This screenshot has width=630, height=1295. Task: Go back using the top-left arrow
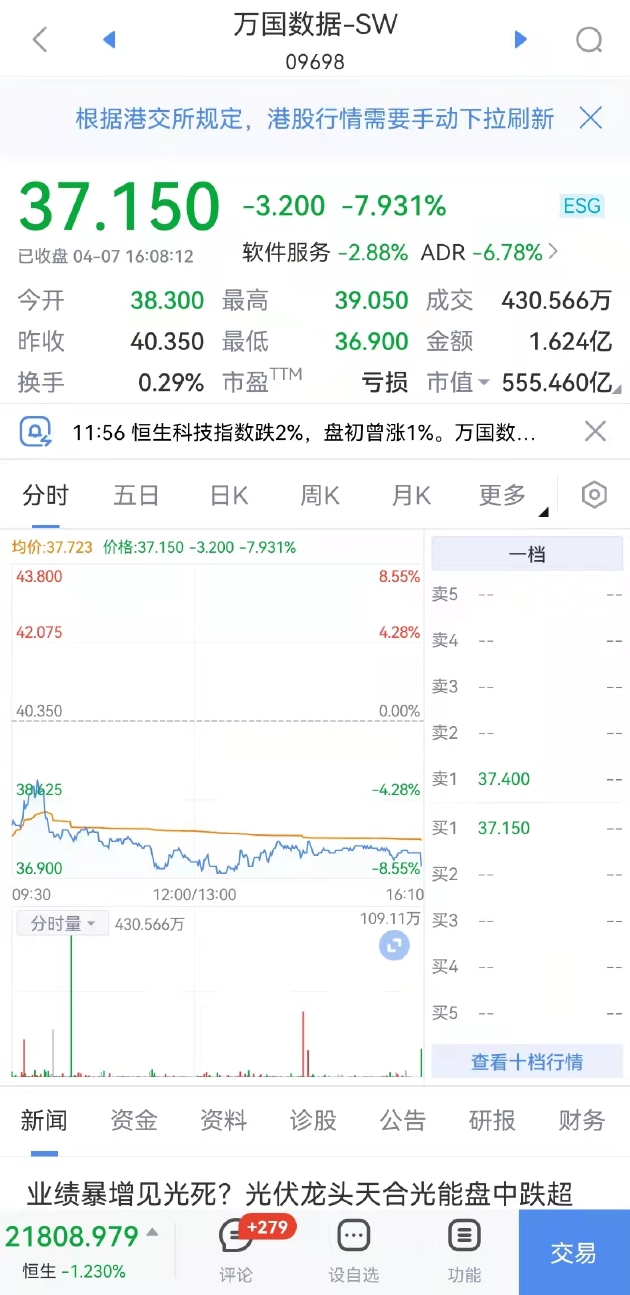point(40,40)
